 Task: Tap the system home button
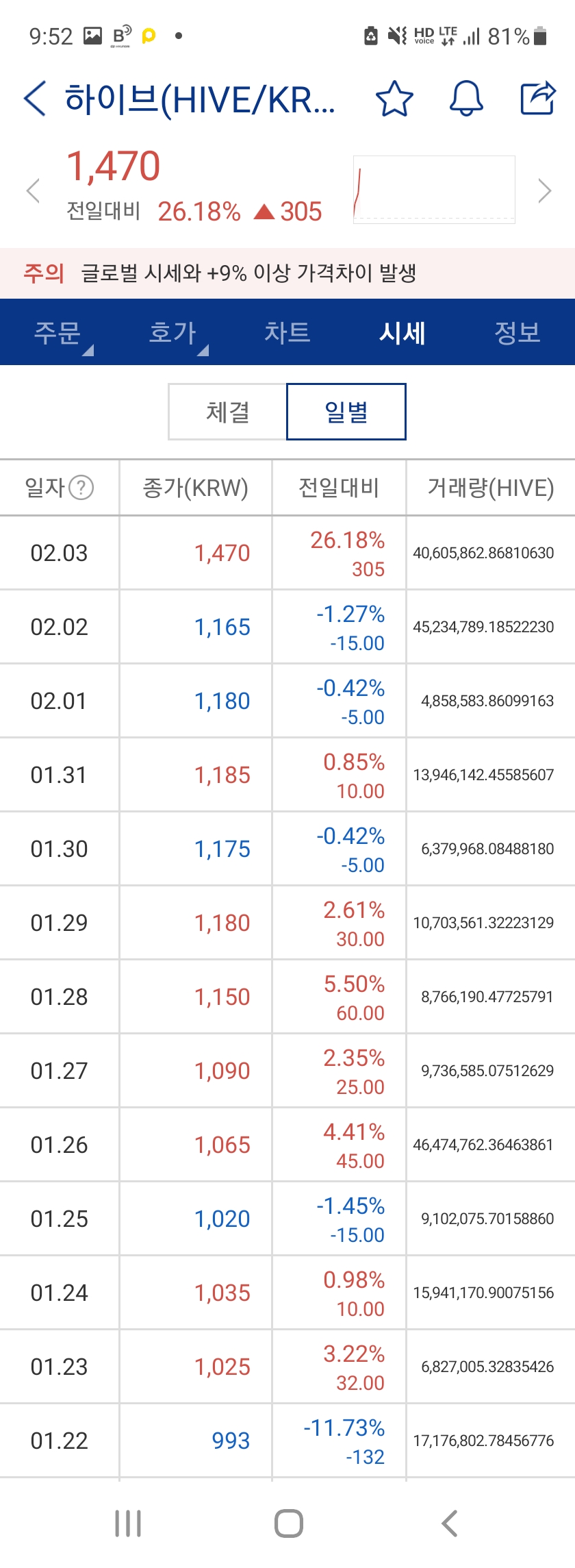[x=288, y=1523]
